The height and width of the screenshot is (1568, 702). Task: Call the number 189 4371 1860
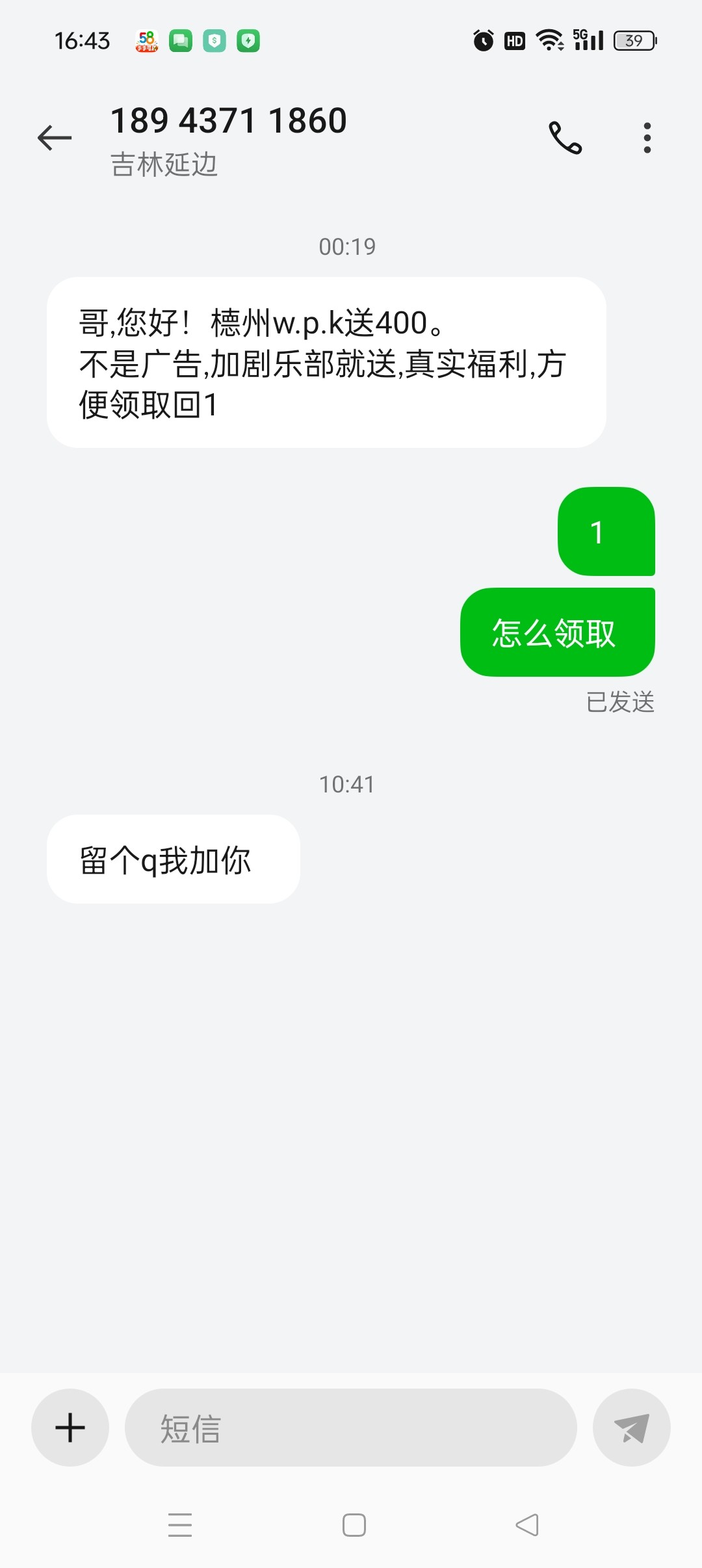point(565,138)
